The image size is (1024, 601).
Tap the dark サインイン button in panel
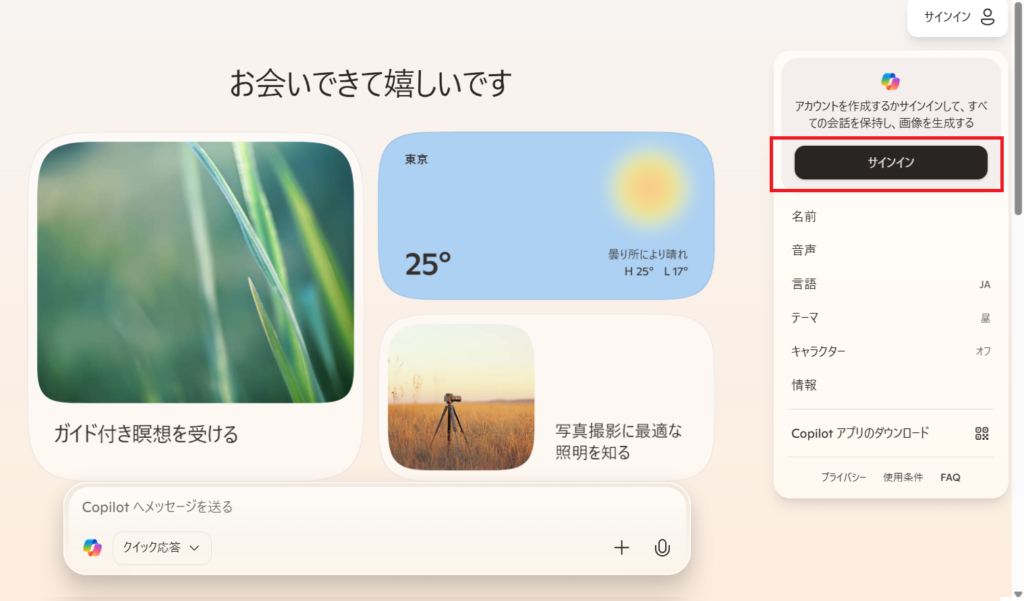[890, 162]
